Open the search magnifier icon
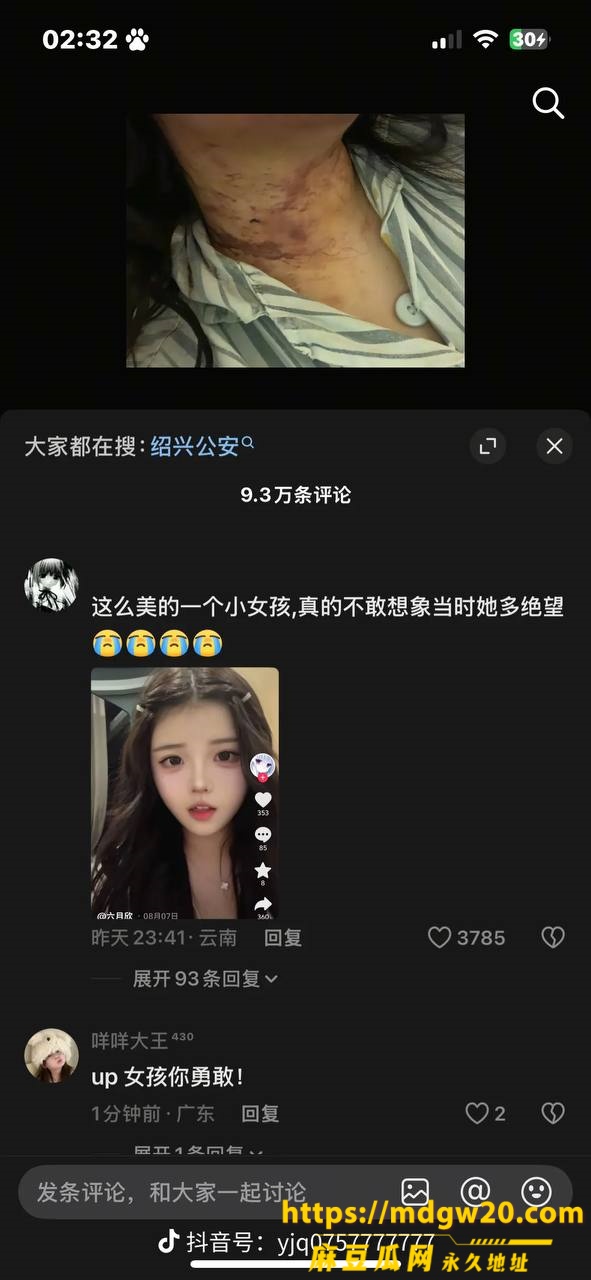Image resolution: width=591 pixels, height=1280 pixels. (548, 103)
